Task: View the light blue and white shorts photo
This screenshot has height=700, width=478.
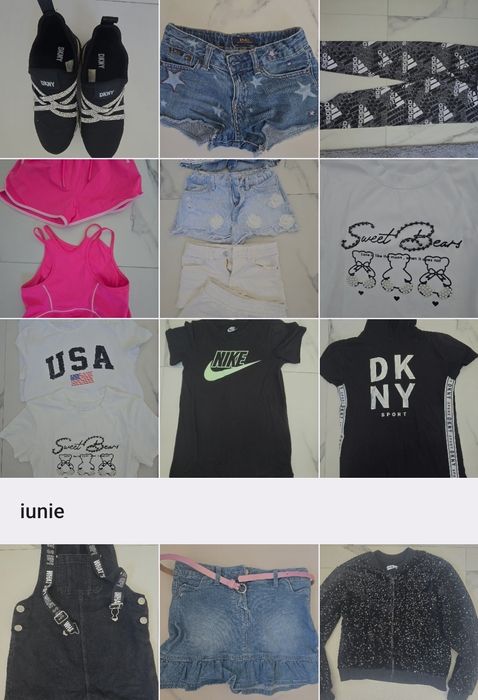Action: tap(239, 238)
